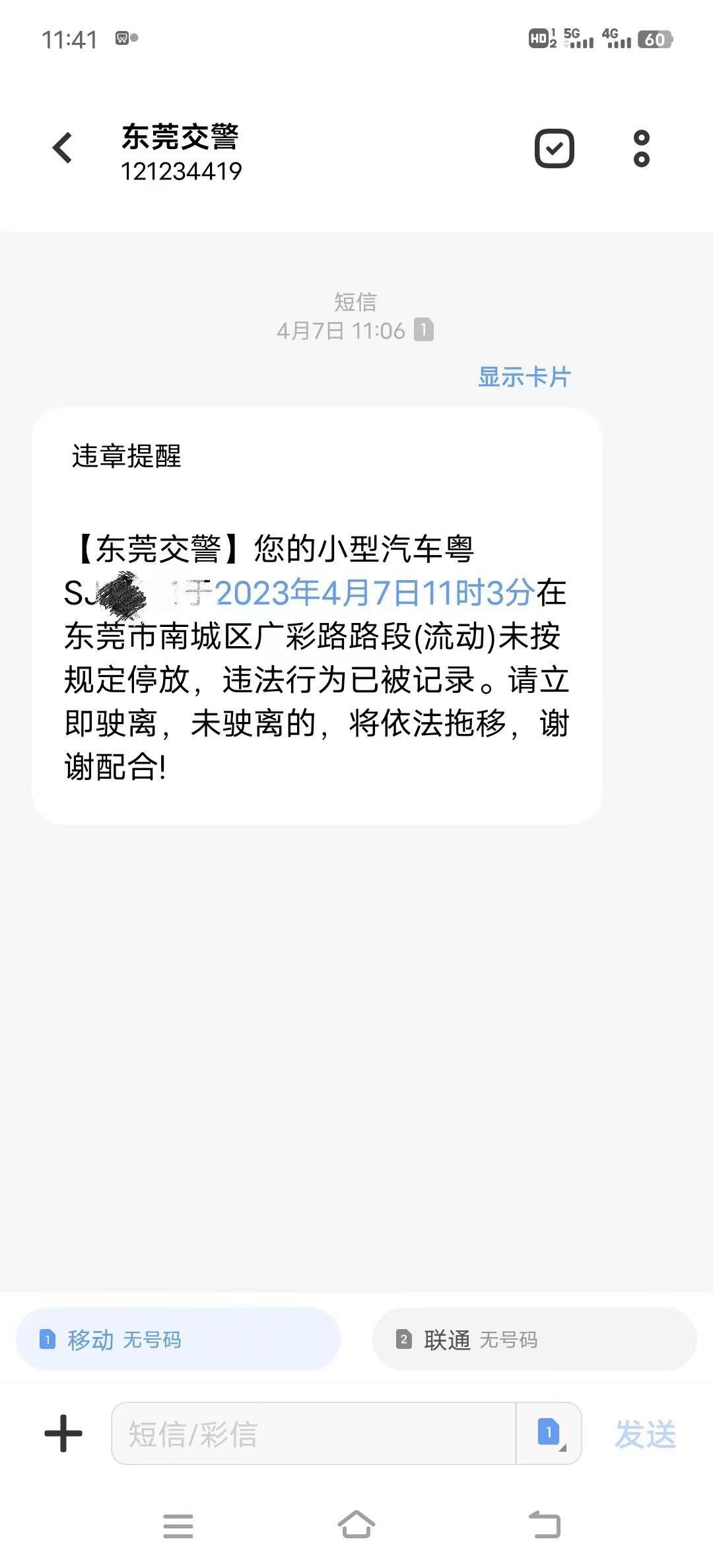Image resolution: width=713 pixels, height=1568 pixels.
Task: Select the 联通 SIM 2 option
Action: [x=535, y=1339]
